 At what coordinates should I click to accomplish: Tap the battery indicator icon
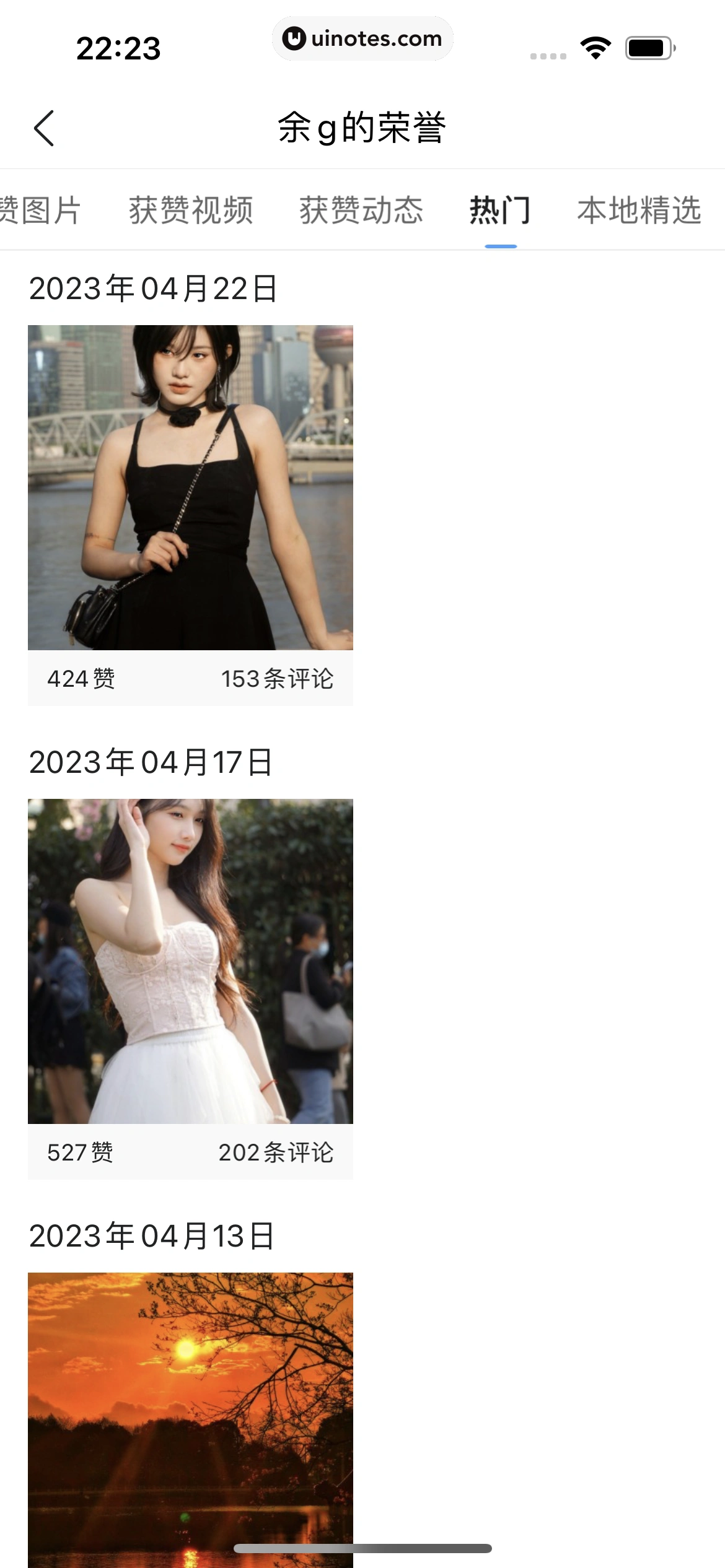646,46
